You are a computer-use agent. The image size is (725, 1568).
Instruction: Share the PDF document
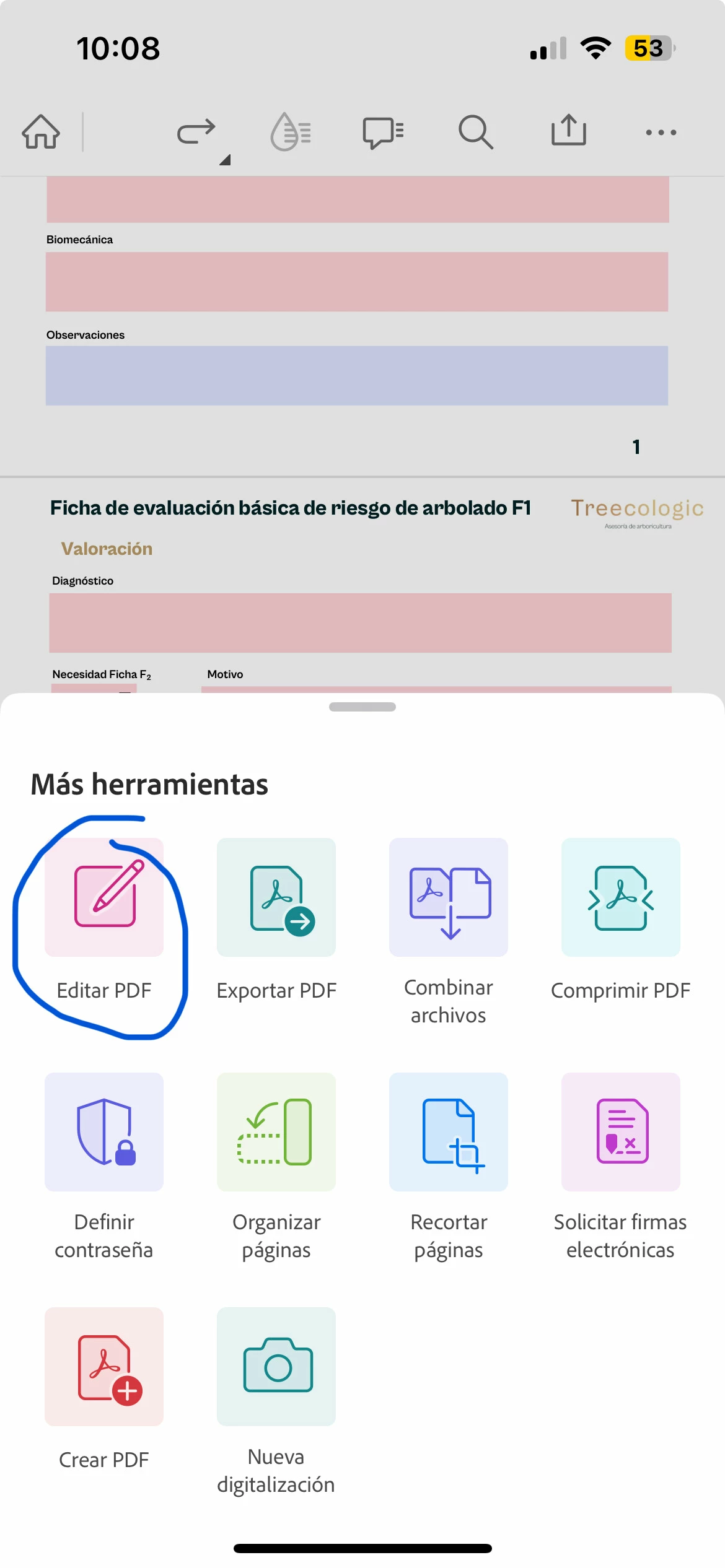tap(568, 131)
